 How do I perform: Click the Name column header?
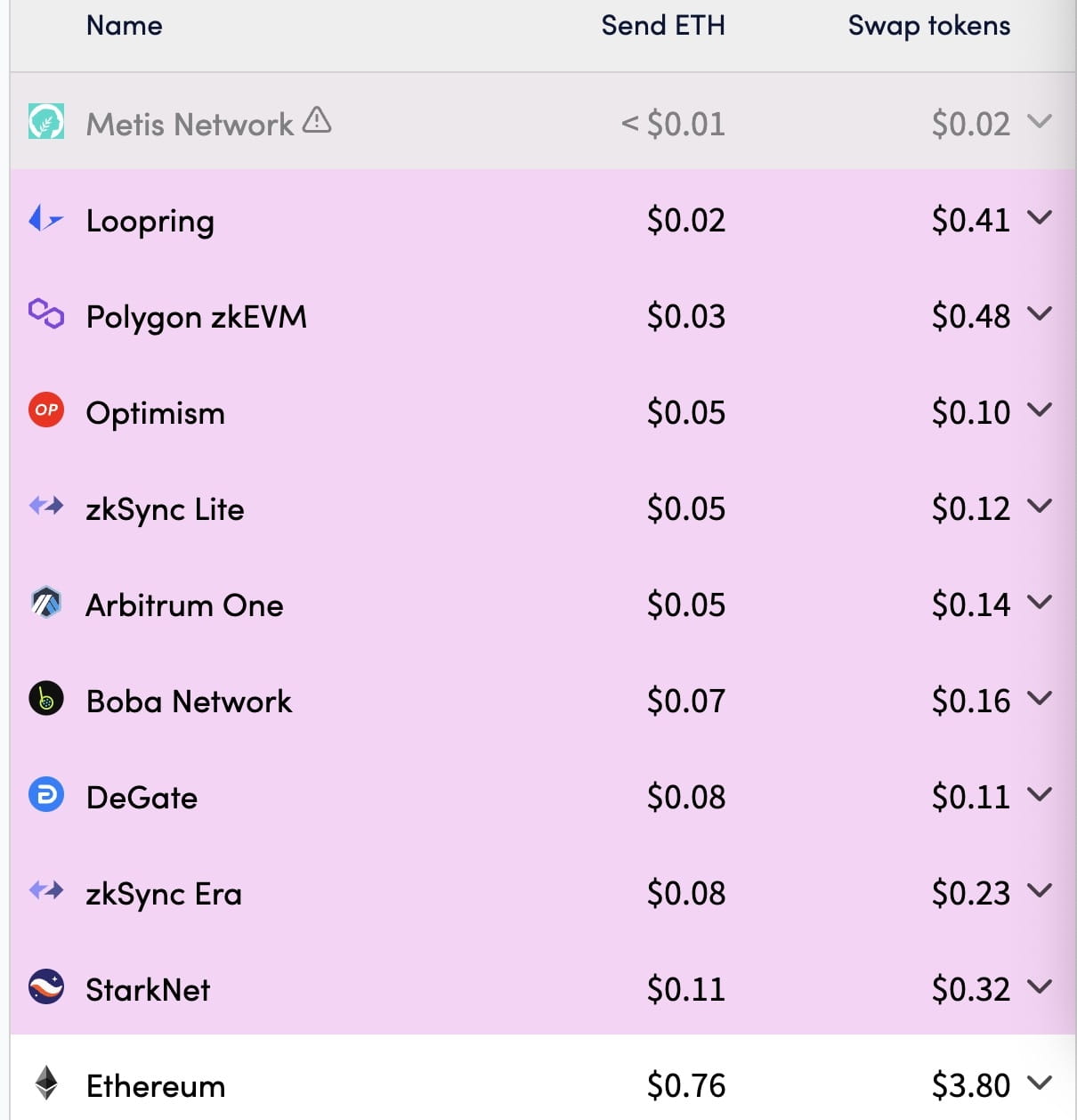(124, 26)
